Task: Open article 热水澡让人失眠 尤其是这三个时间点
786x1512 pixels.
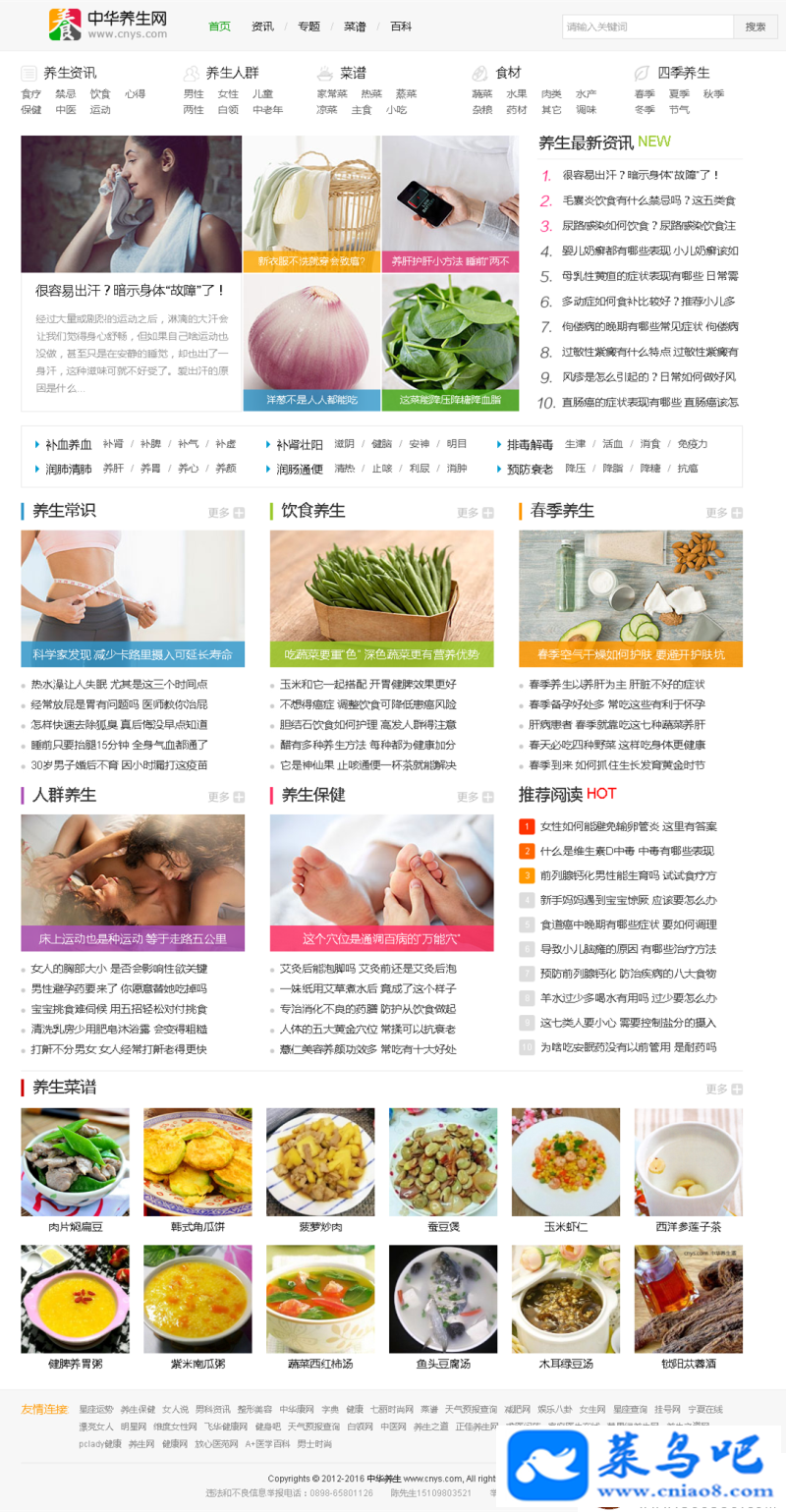Action: click(x=119, y=685)
